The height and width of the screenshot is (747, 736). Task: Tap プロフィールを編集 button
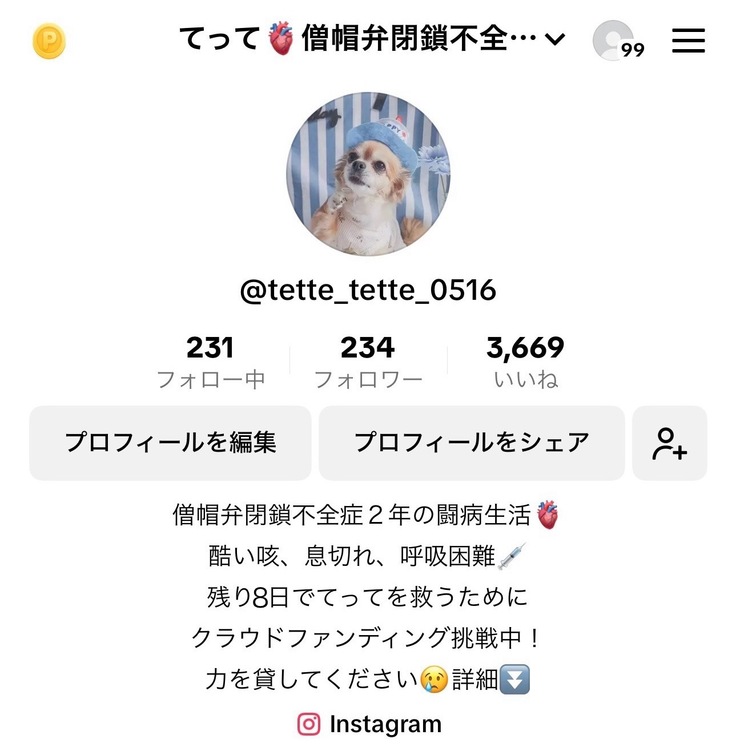(170, 442)
